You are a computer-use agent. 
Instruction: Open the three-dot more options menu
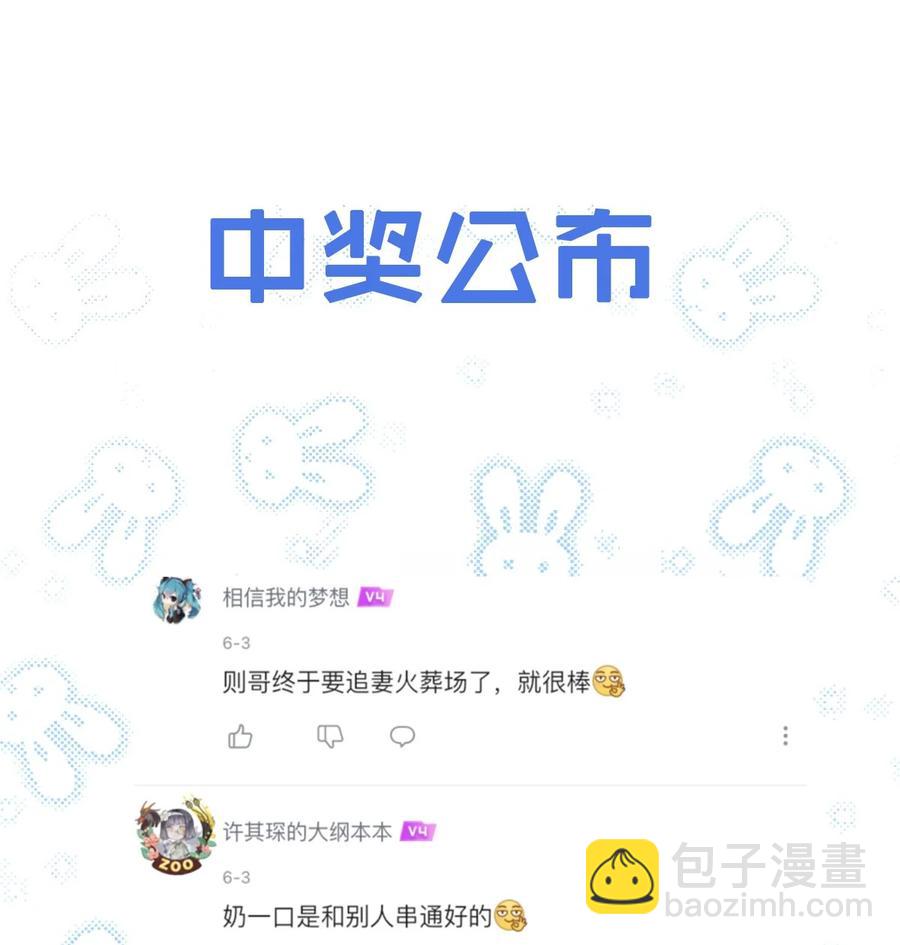point(783,736)
